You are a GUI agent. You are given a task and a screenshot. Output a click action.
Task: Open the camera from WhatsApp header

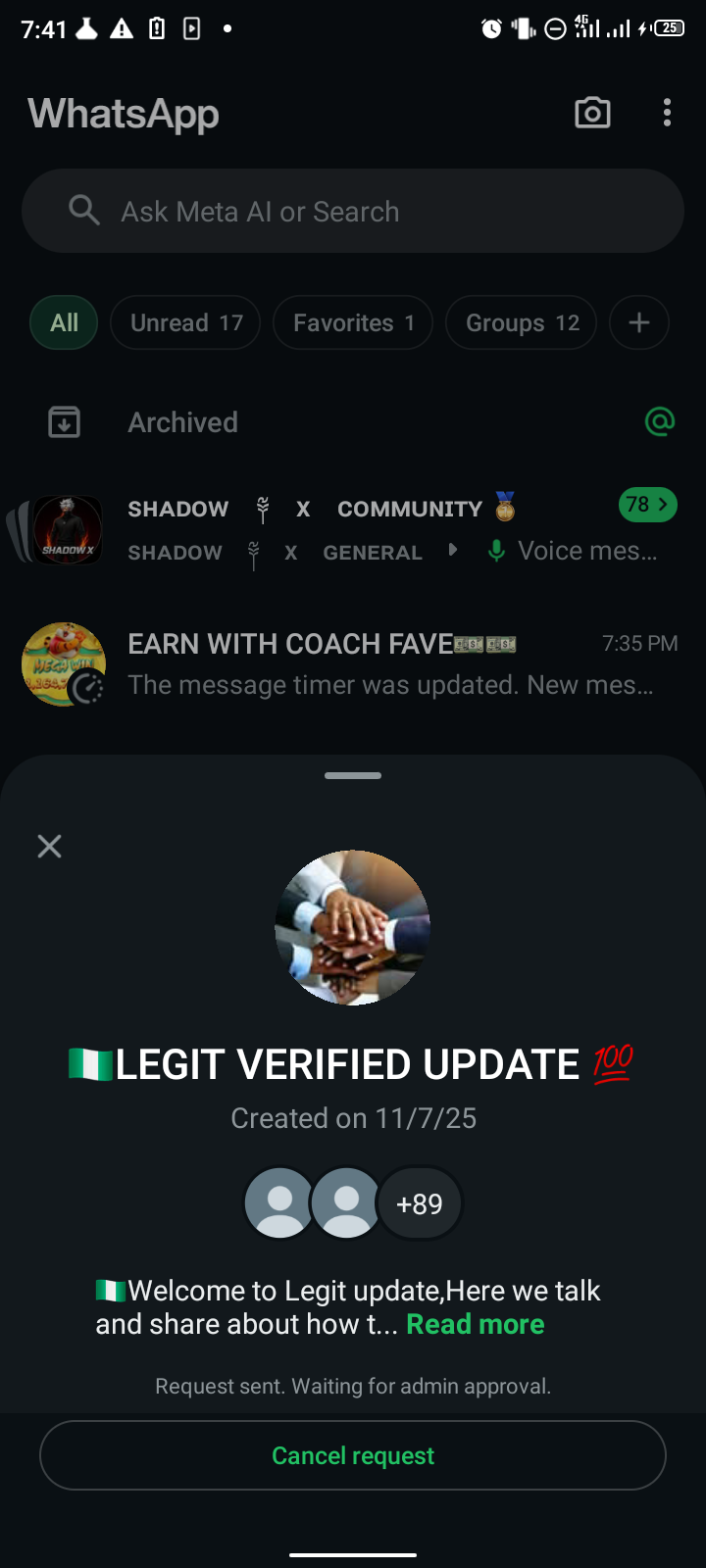click(592, 114)
